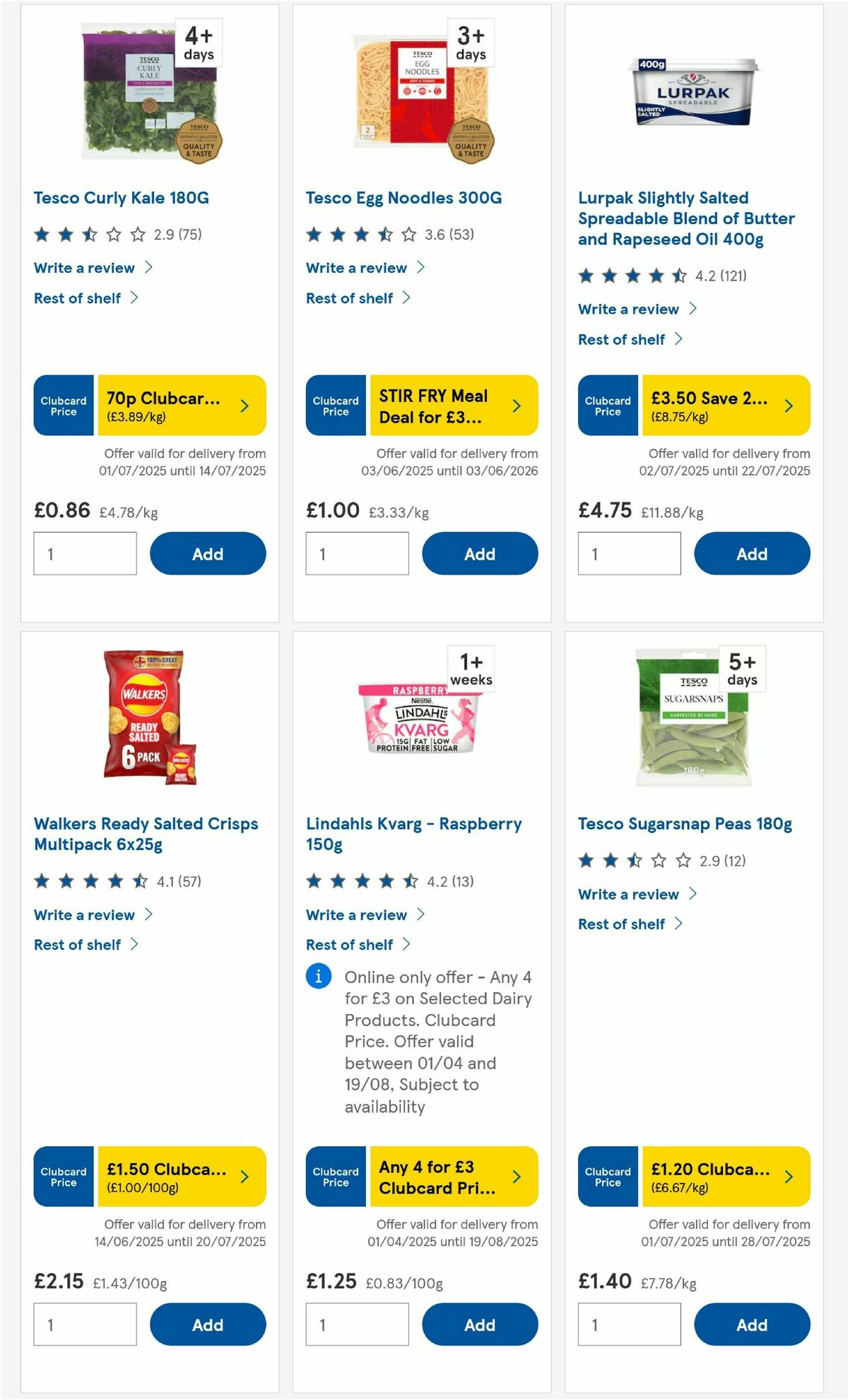Click the Clubcard Price badge on Egg Noodles
Screen dimensions: 848x1400
click(335, 405)
